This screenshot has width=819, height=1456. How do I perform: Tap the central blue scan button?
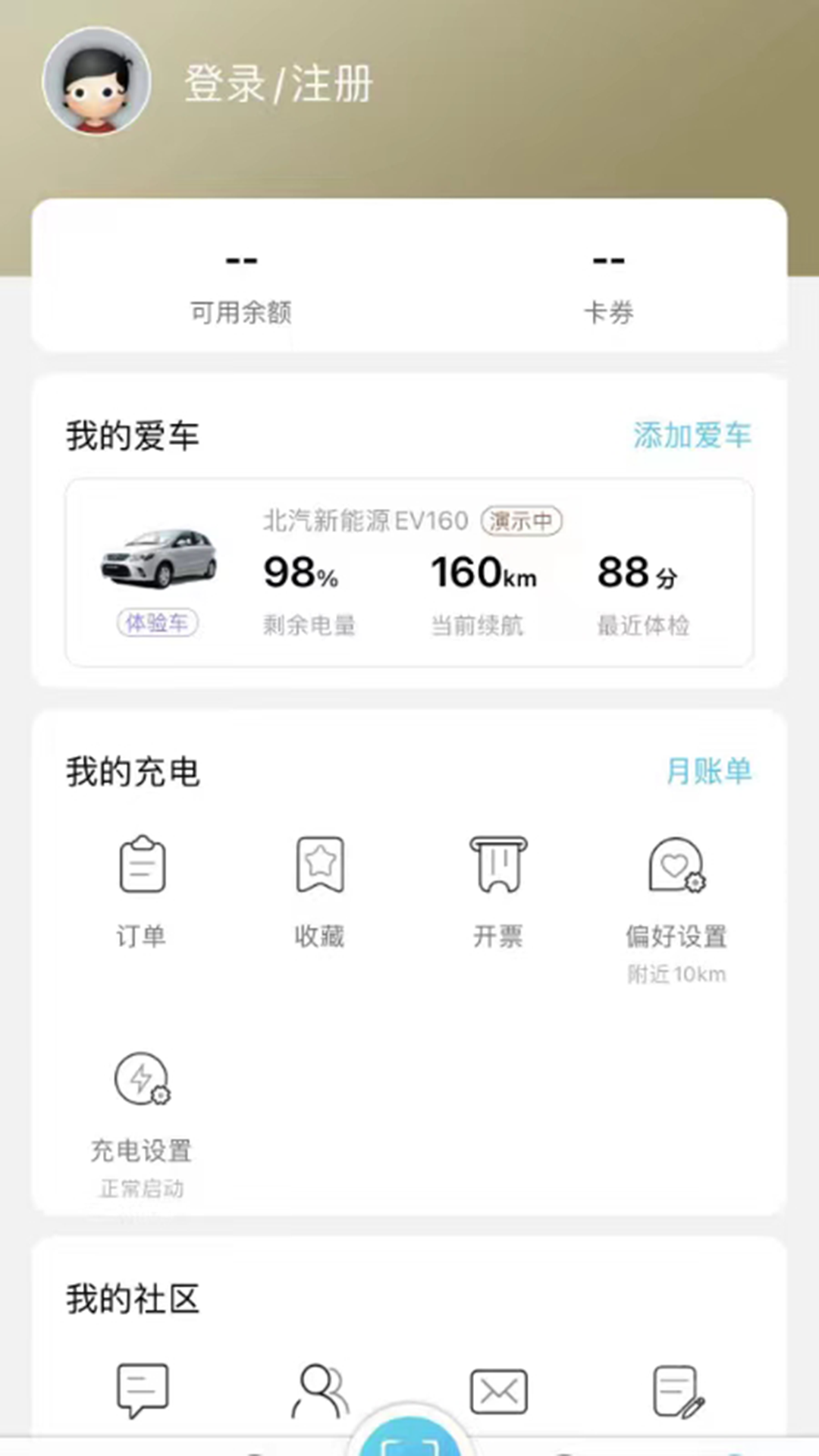pyautogui.click(x=409, y=1437)
